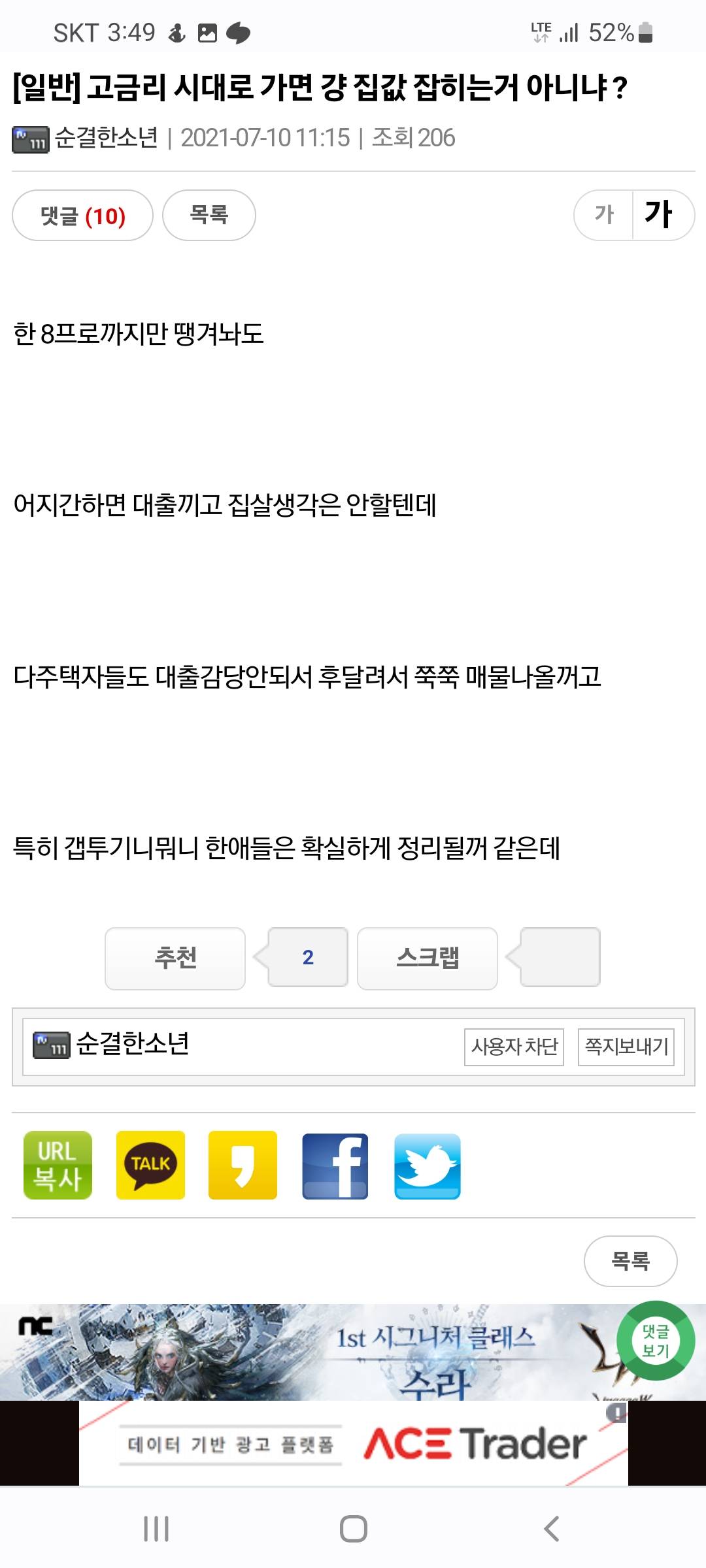Increase font size with large 가
This screenshot has height=1568, width=706.
(x=659, y=215)
